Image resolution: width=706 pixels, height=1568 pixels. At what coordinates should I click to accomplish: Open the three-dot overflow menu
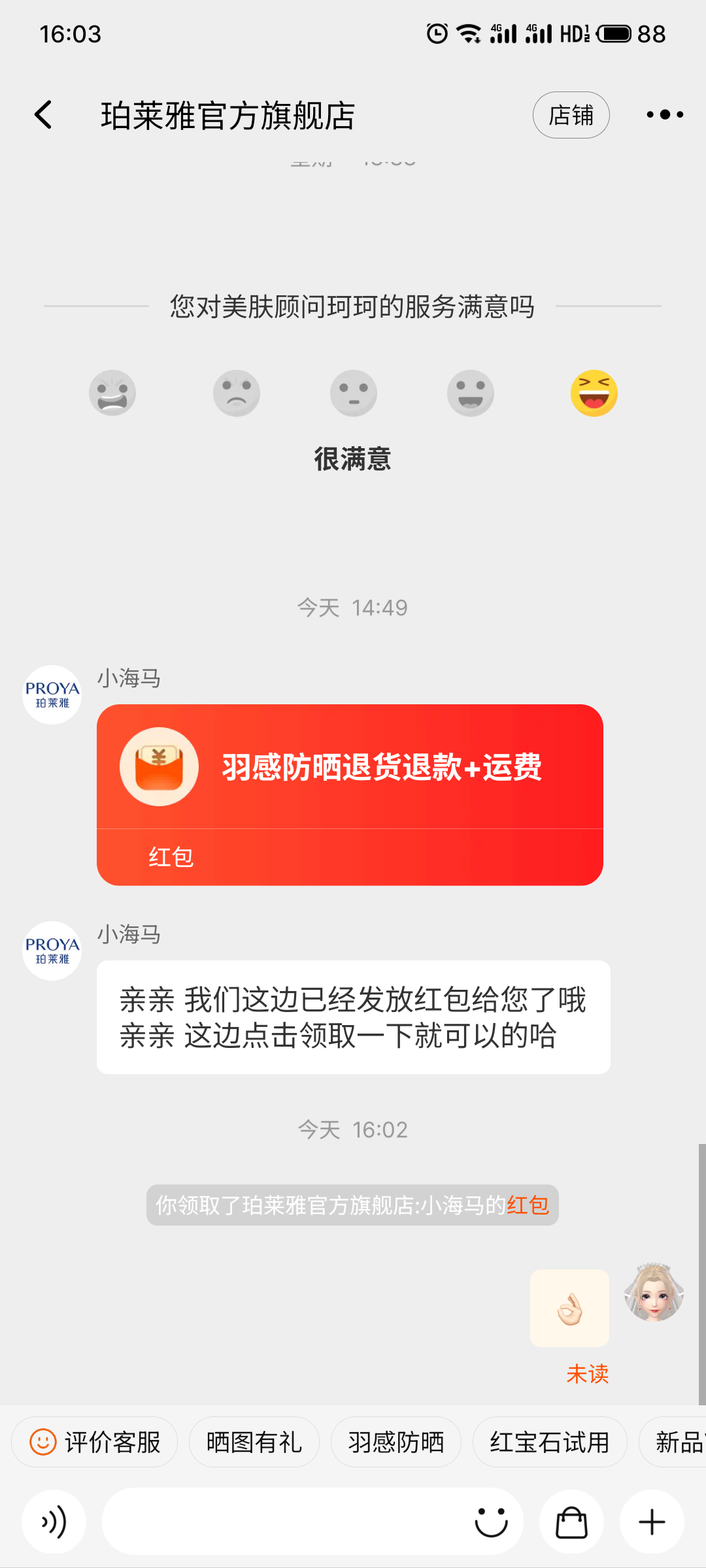[x=663, y=114]
